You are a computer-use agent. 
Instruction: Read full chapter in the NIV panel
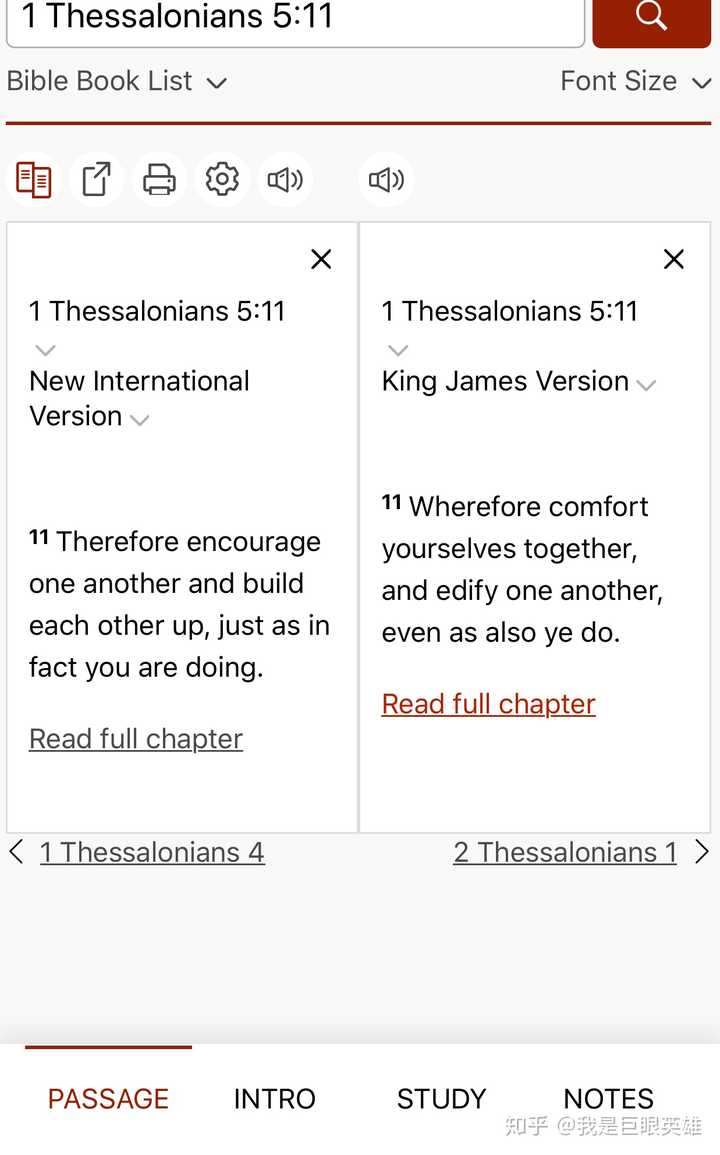(136, 739)
